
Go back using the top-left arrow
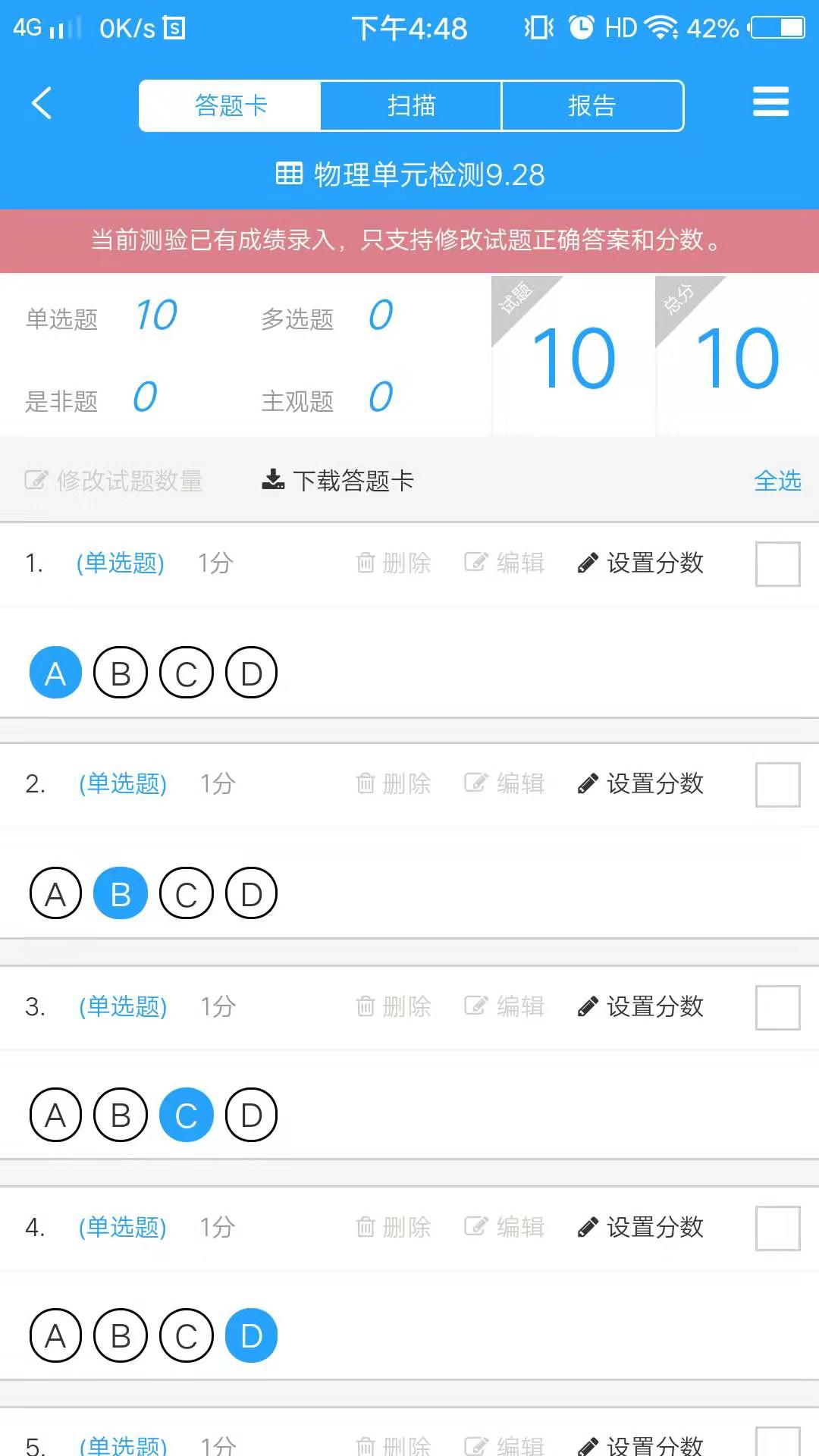[42, 103]
